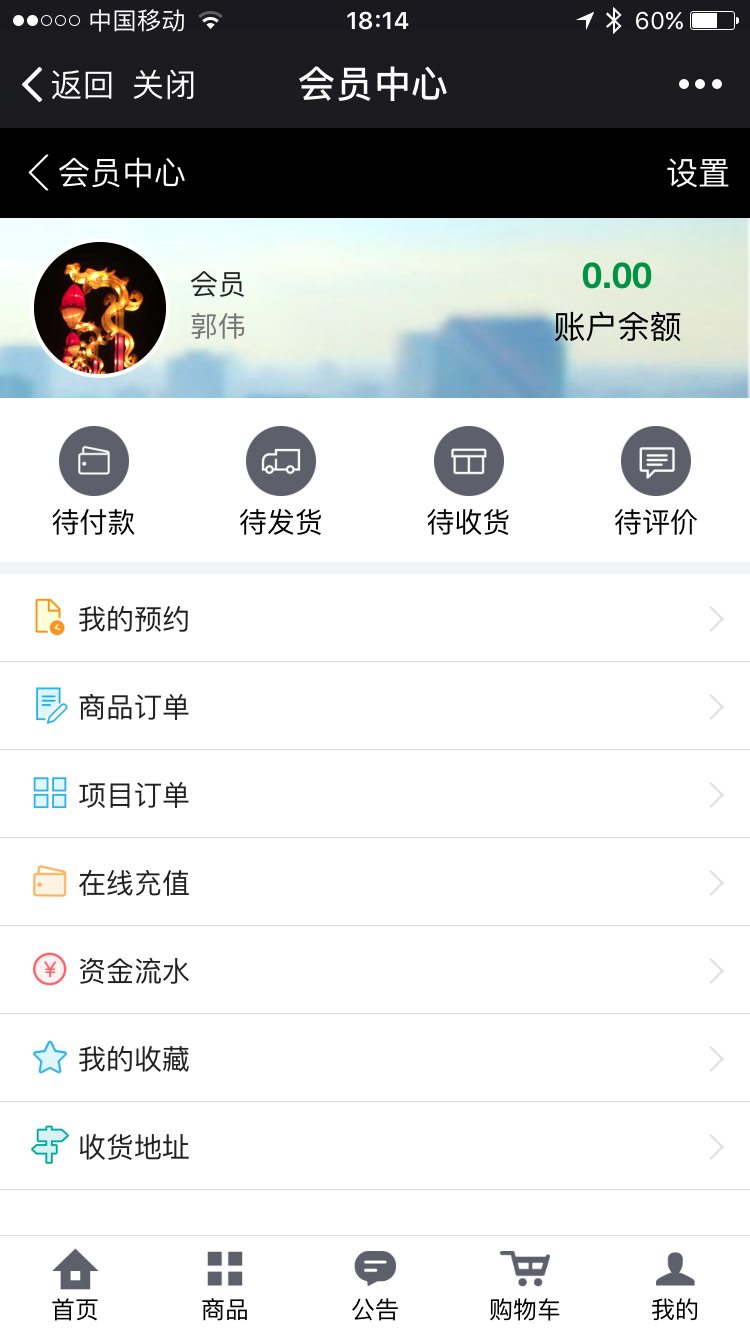
Task: Go back via the 会员中心 arrow
Action: [x=105, y=173]
